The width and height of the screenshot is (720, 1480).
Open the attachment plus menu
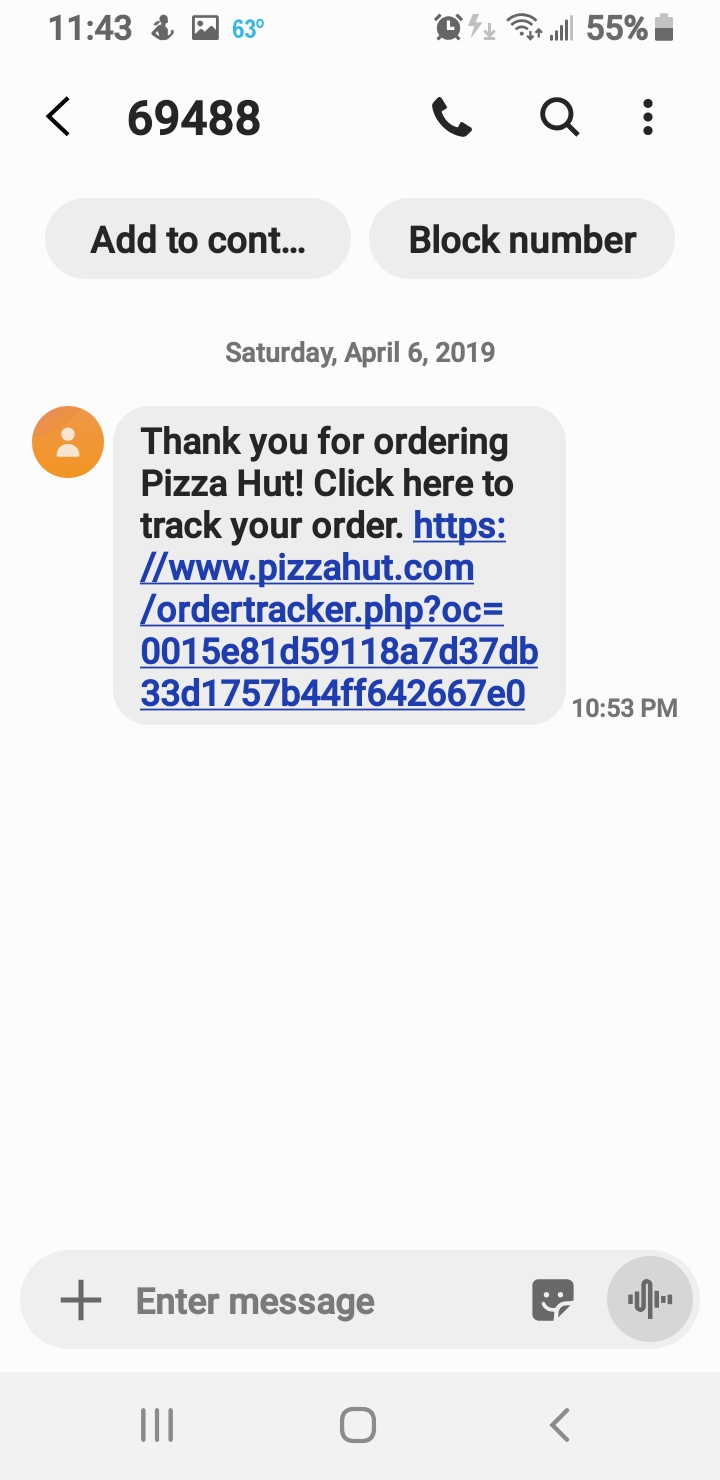81,1301
